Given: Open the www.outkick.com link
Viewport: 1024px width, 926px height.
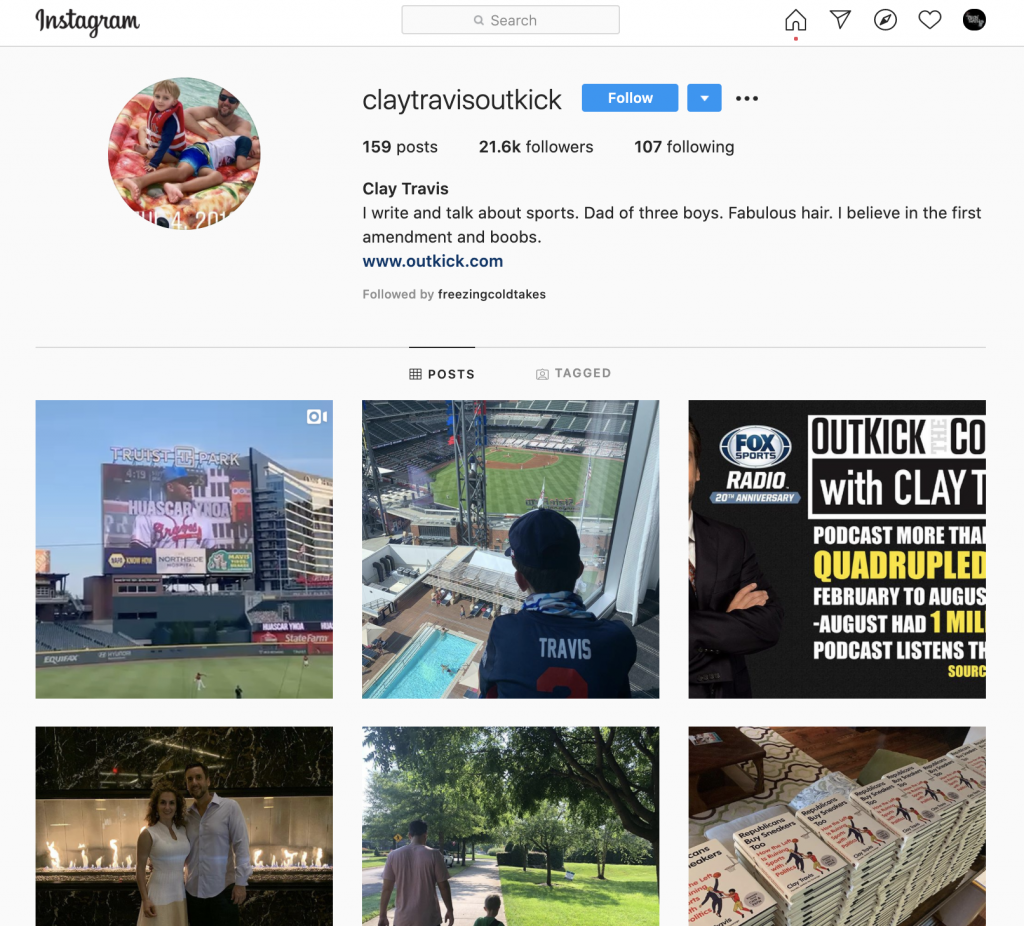Looking at the screenshot, I should (432, 261).
